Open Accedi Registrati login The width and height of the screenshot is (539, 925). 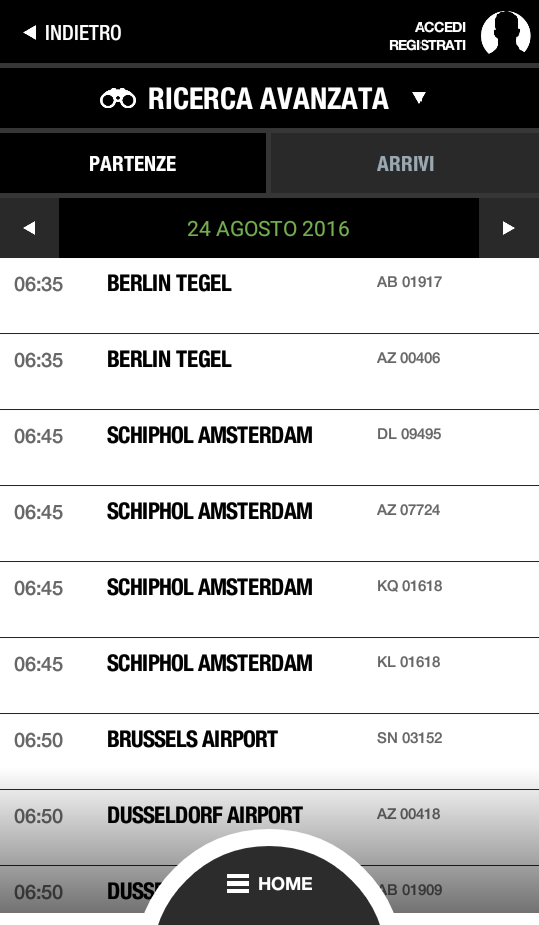tap(428, 36)
